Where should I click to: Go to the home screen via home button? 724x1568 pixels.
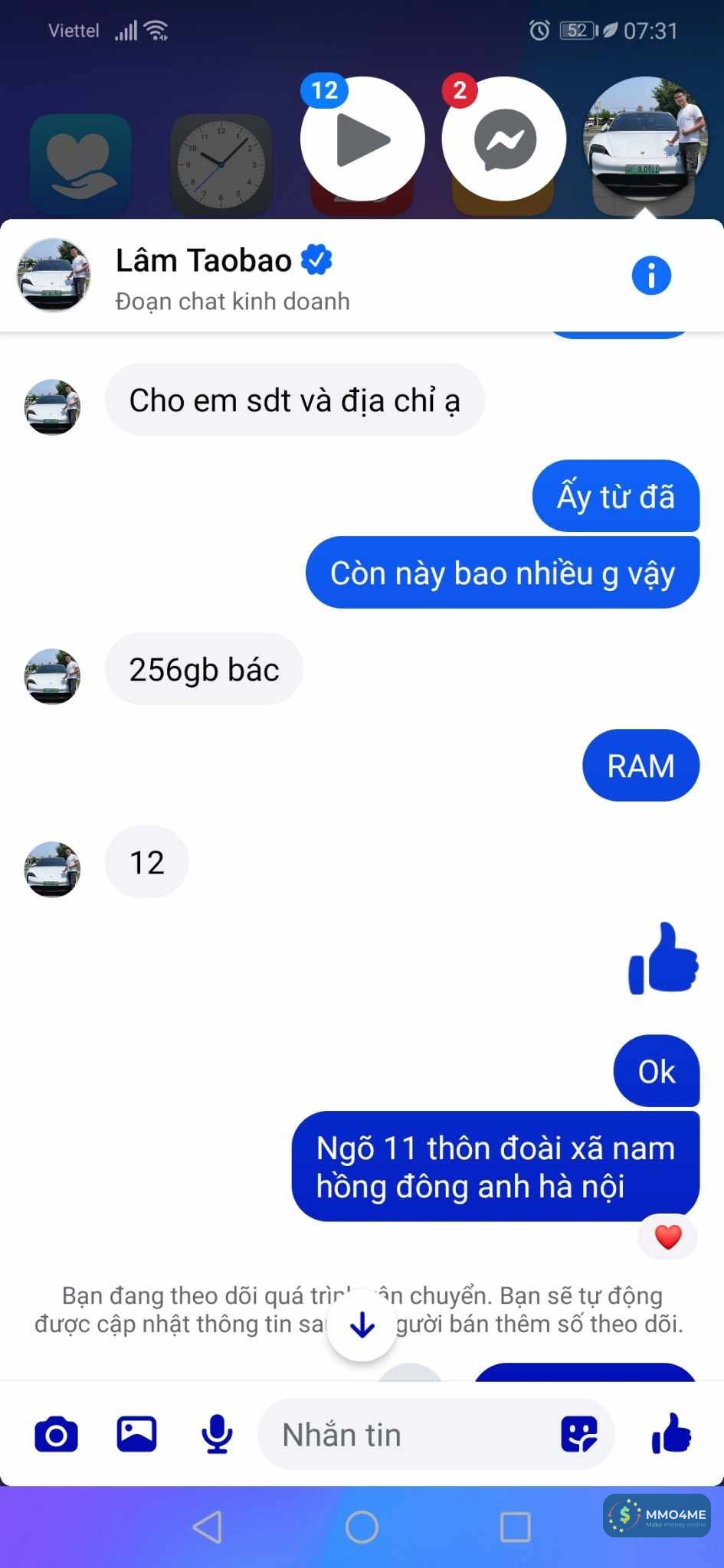362,1527
